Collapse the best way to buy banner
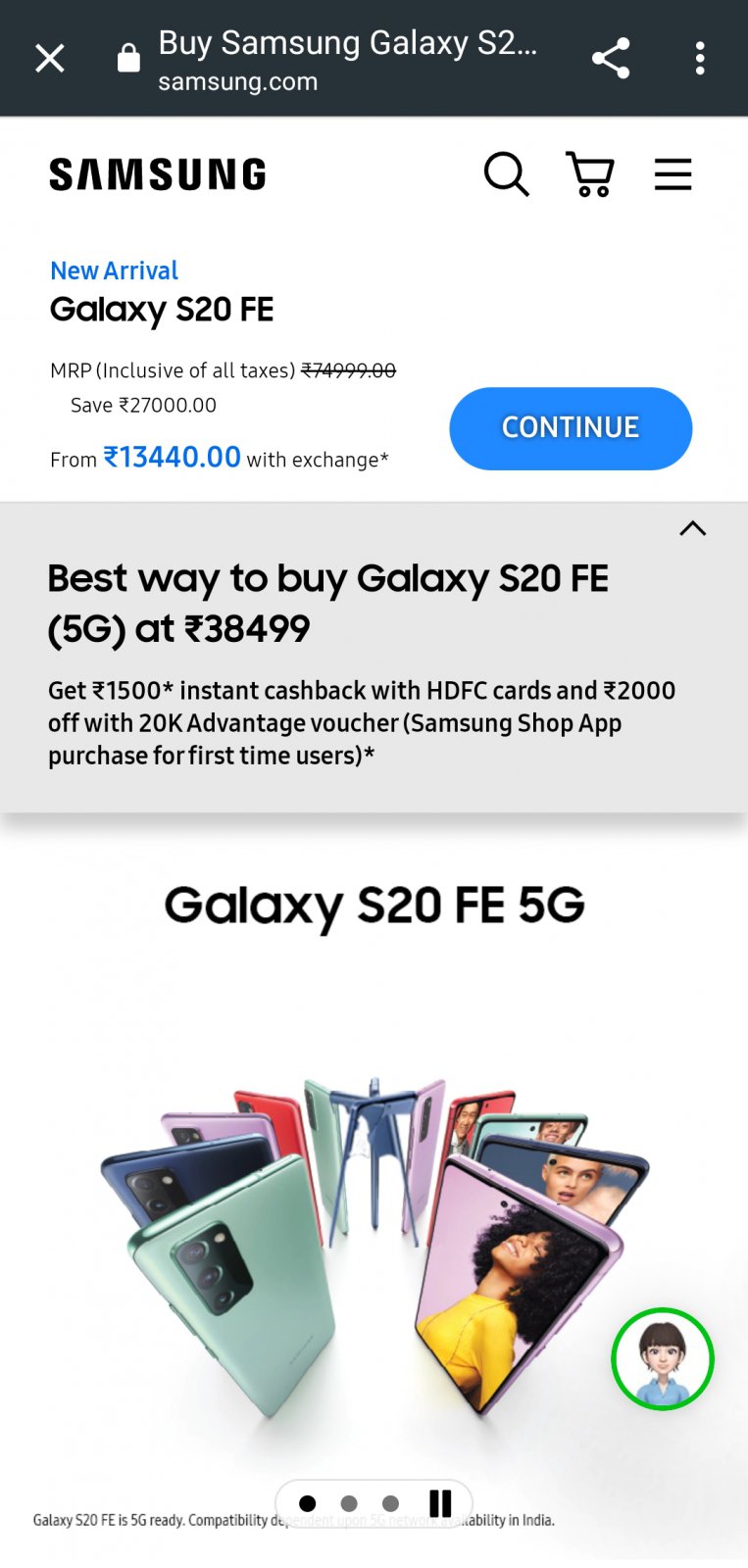Image resolution: width=748 pixels, height=1568 pixels. point(693,528)
